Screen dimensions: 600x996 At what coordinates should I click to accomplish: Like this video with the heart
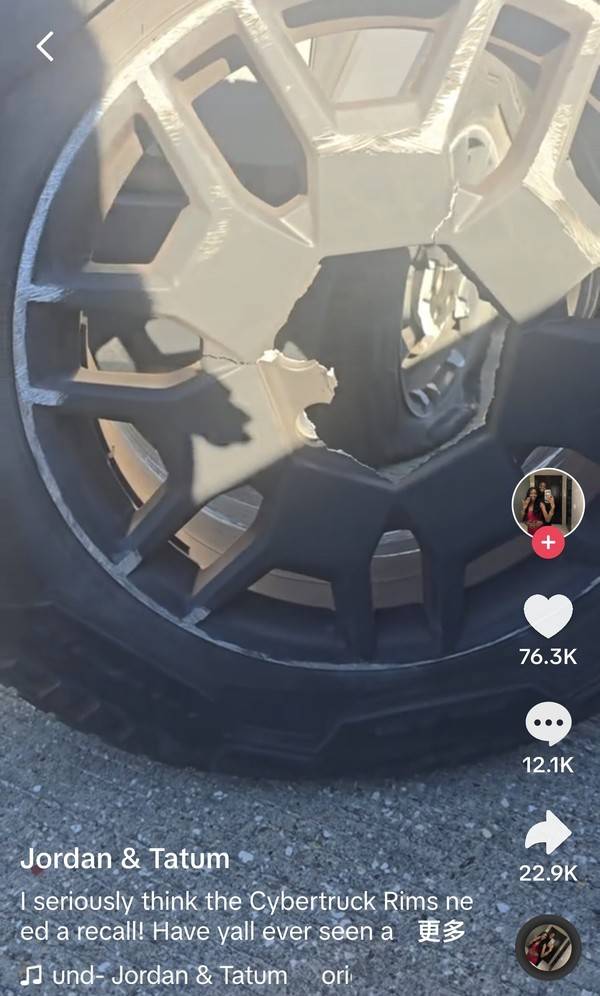tap(548, 616)
